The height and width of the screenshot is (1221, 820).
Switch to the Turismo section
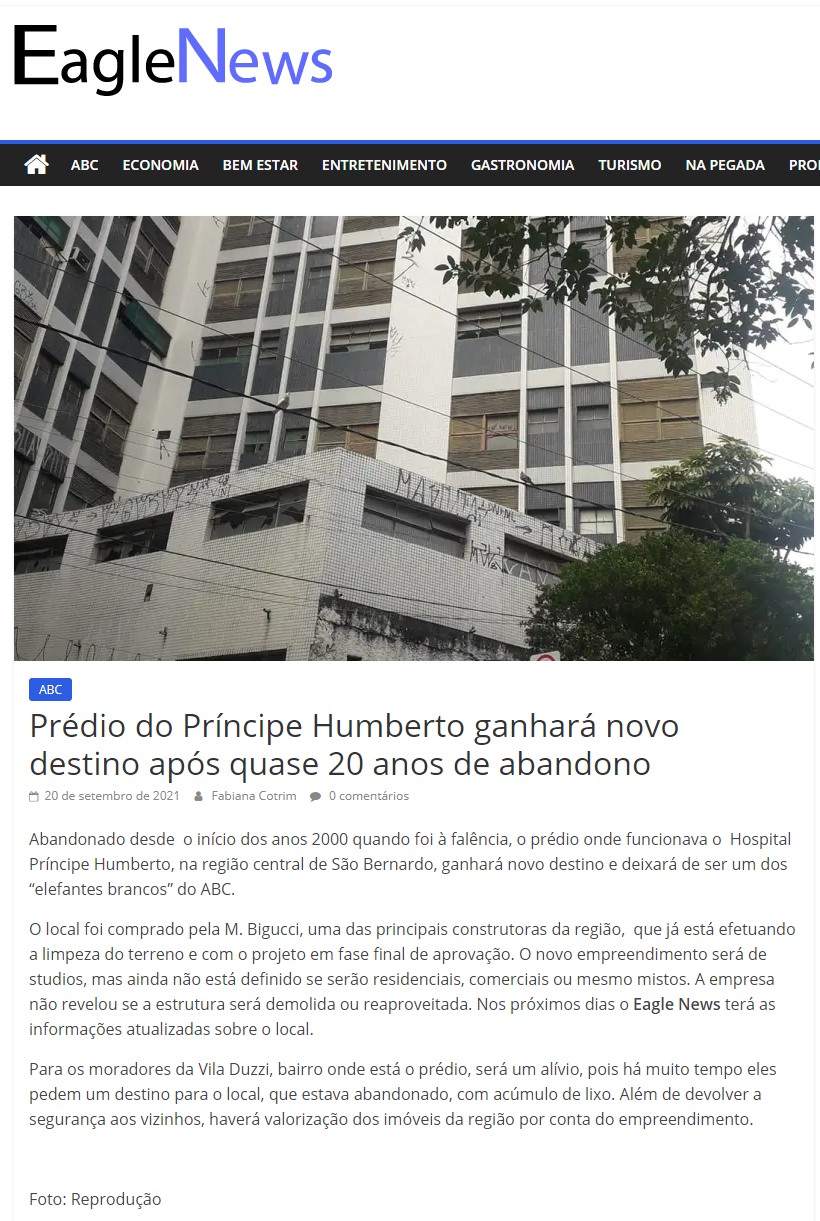coord(629,165)
